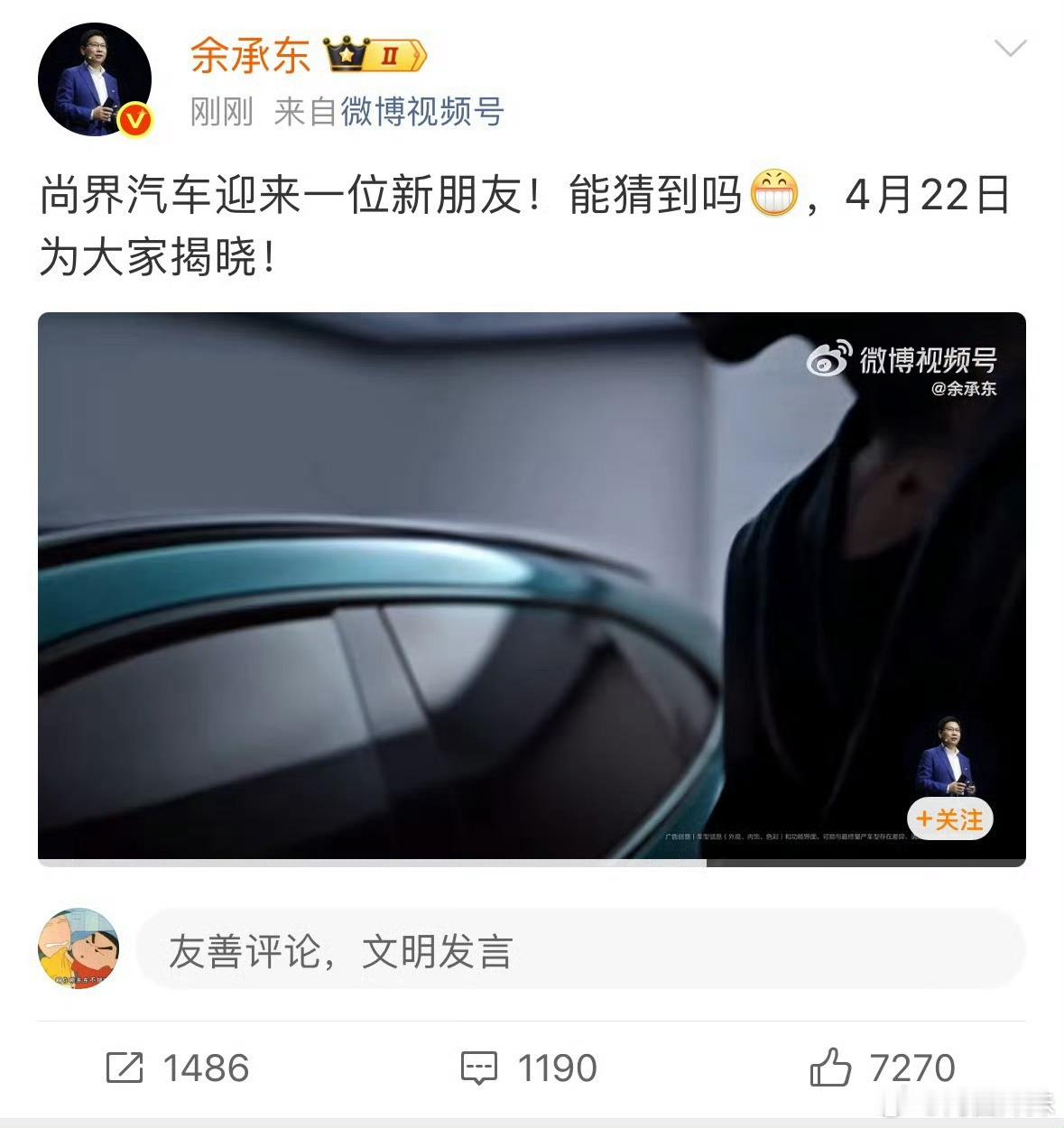1064x1128 pixels.
Task: Expand the post options via the top-right chevron
Action: [1013, 50]
